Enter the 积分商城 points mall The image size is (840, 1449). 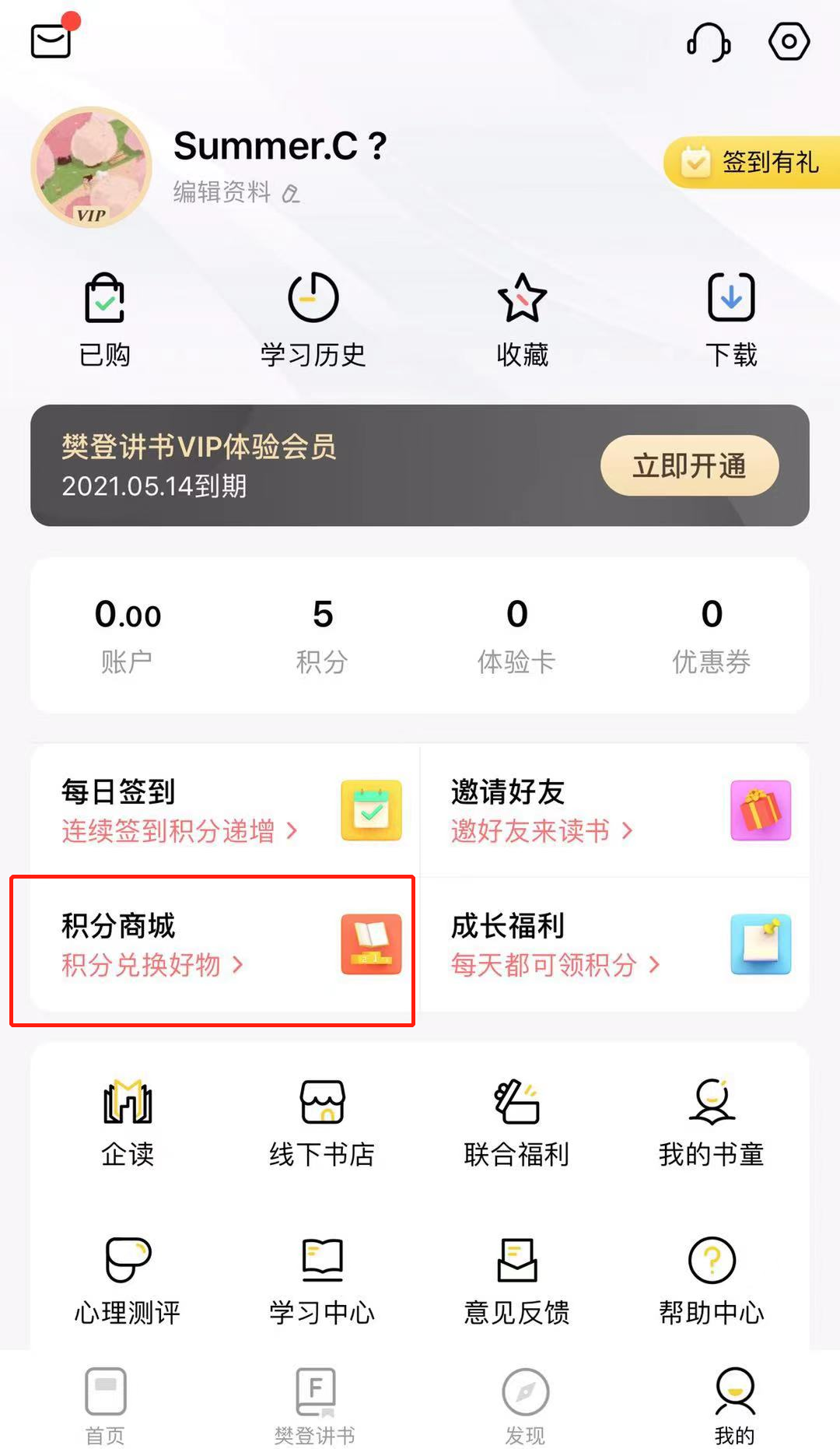(x=226, y=945)
